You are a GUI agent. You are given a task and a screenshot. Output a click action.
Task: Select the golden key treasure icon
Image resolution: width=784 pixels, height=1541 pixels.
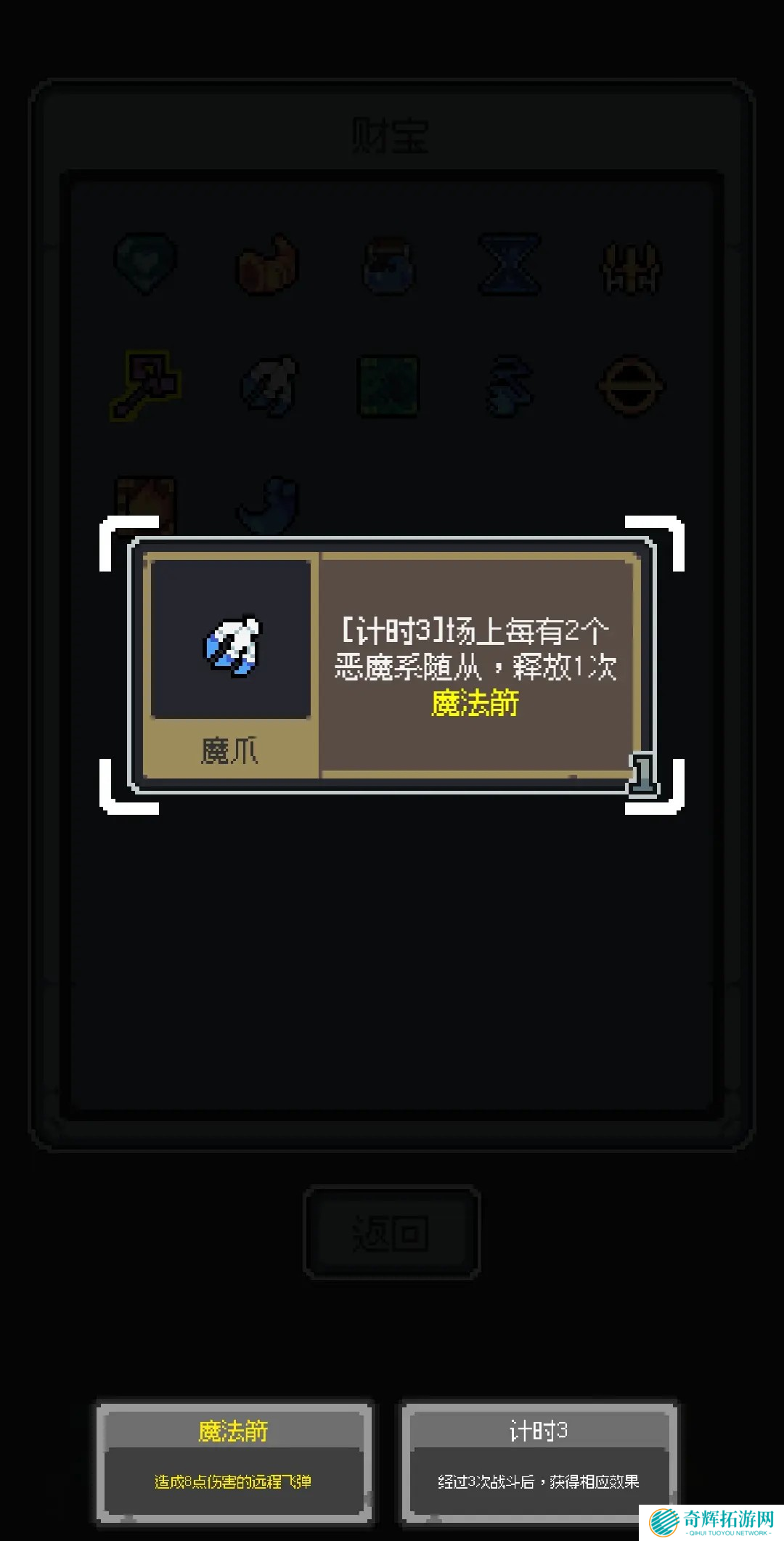tap(145, 383)
